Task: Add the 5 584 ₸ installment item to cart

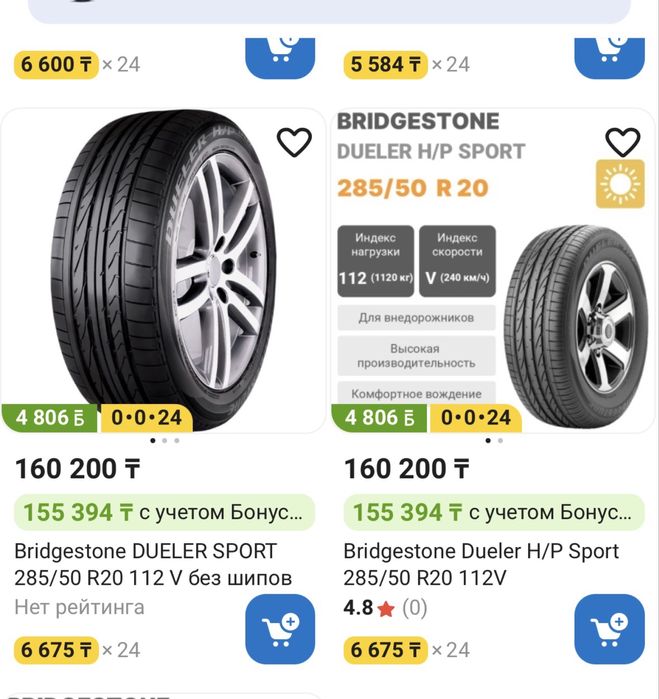Action: 609,53
